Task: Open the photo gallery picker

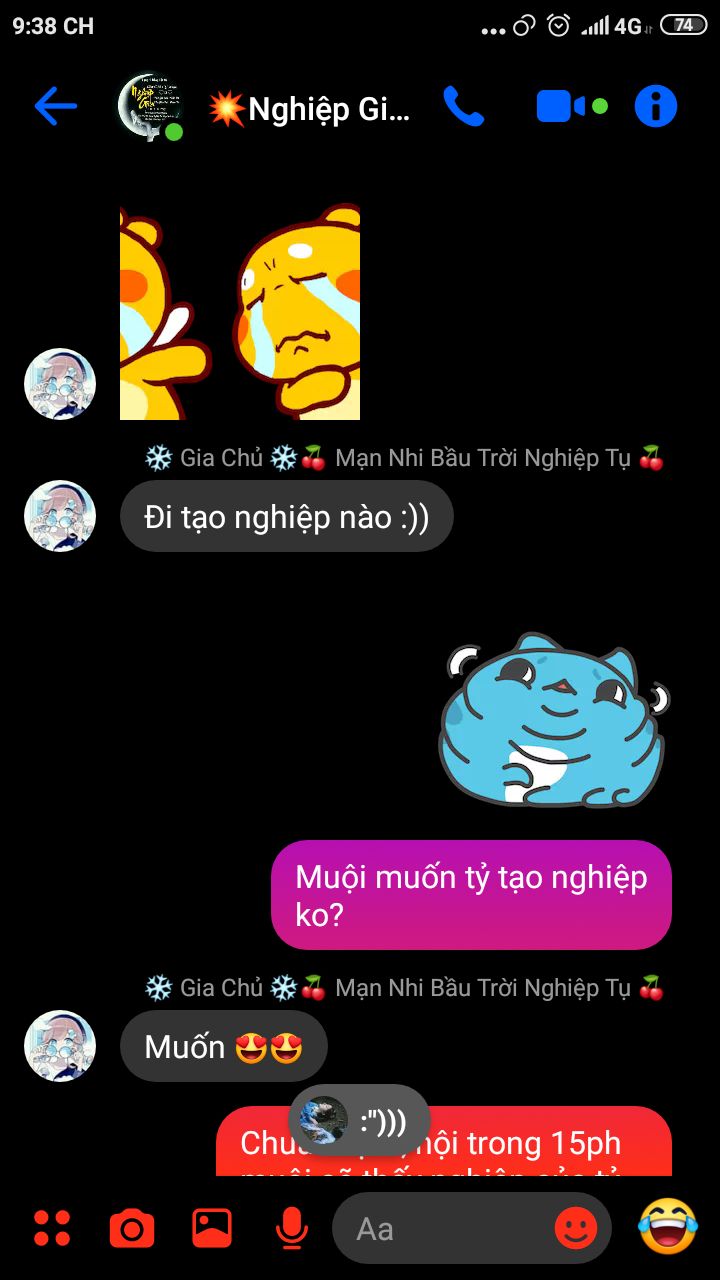Action: coord(212,1228)
